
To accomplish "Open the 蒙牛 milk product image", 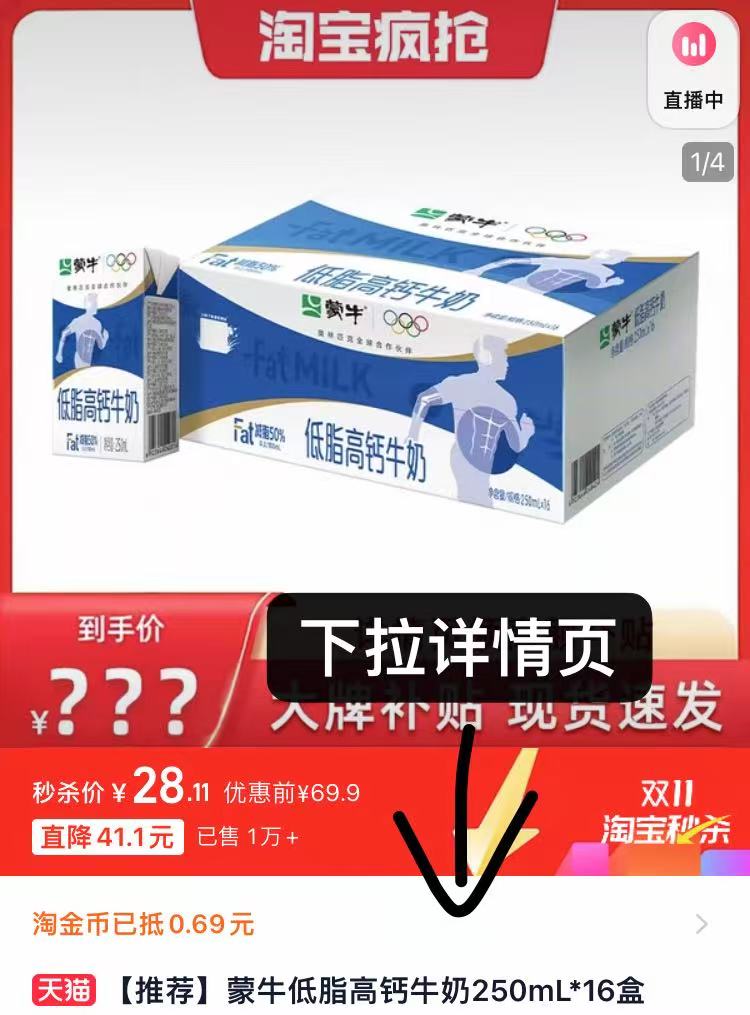I will pyautogui.click(x=375, y=360).
